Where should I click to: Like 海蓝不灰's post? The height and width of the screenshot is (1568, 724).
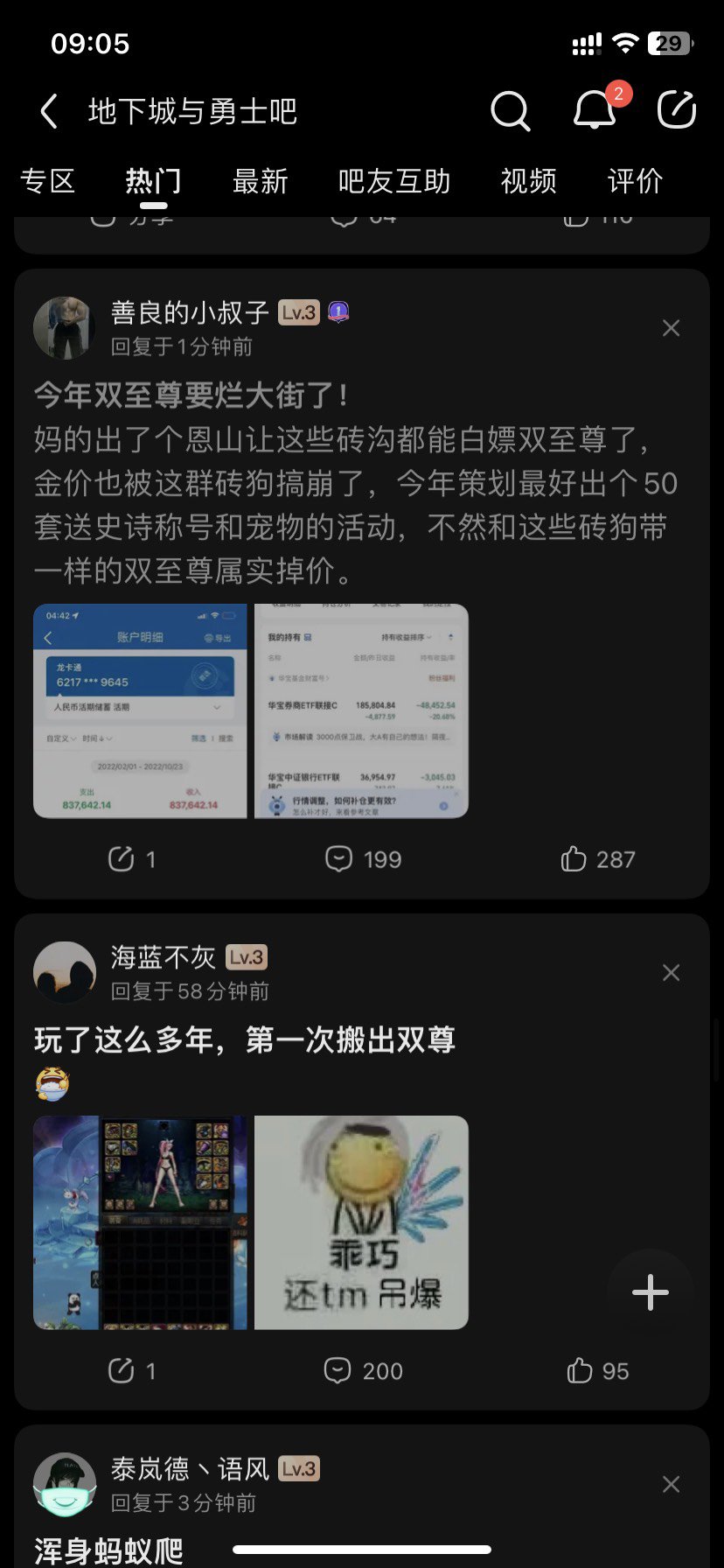point(598,1371)
